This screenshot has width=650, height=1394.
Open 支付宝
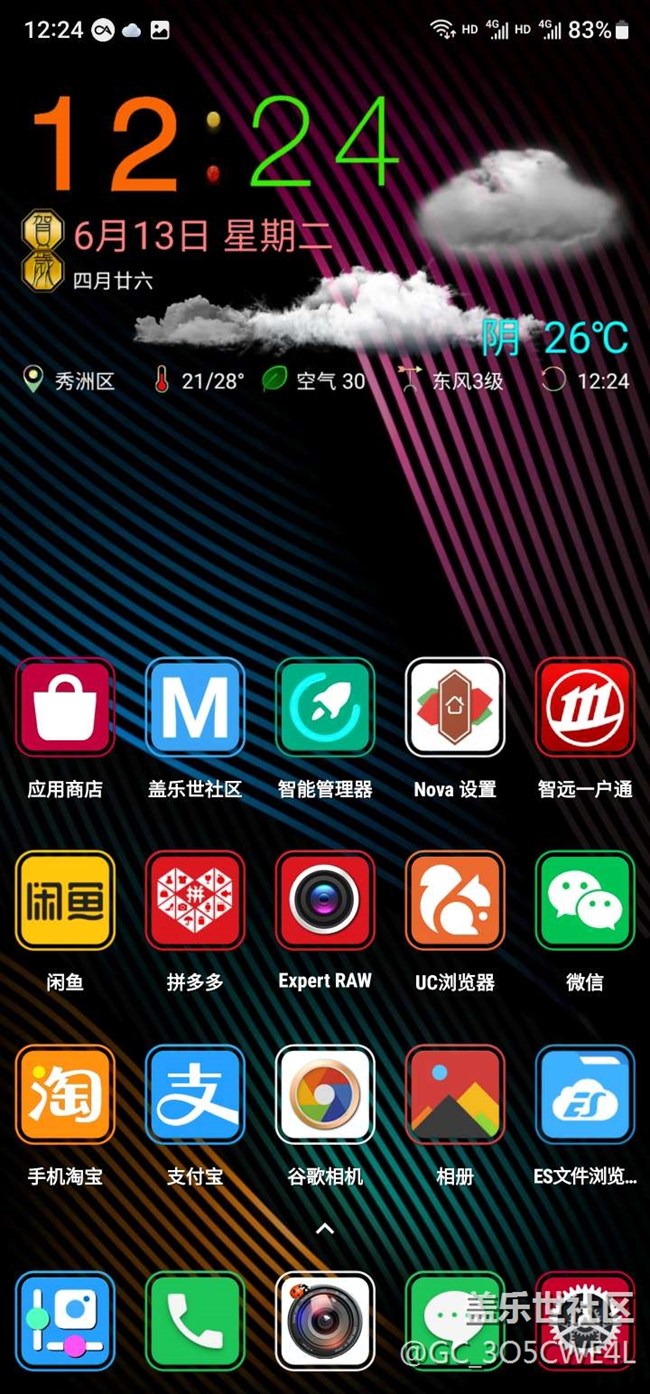[x=195, y=1095]
